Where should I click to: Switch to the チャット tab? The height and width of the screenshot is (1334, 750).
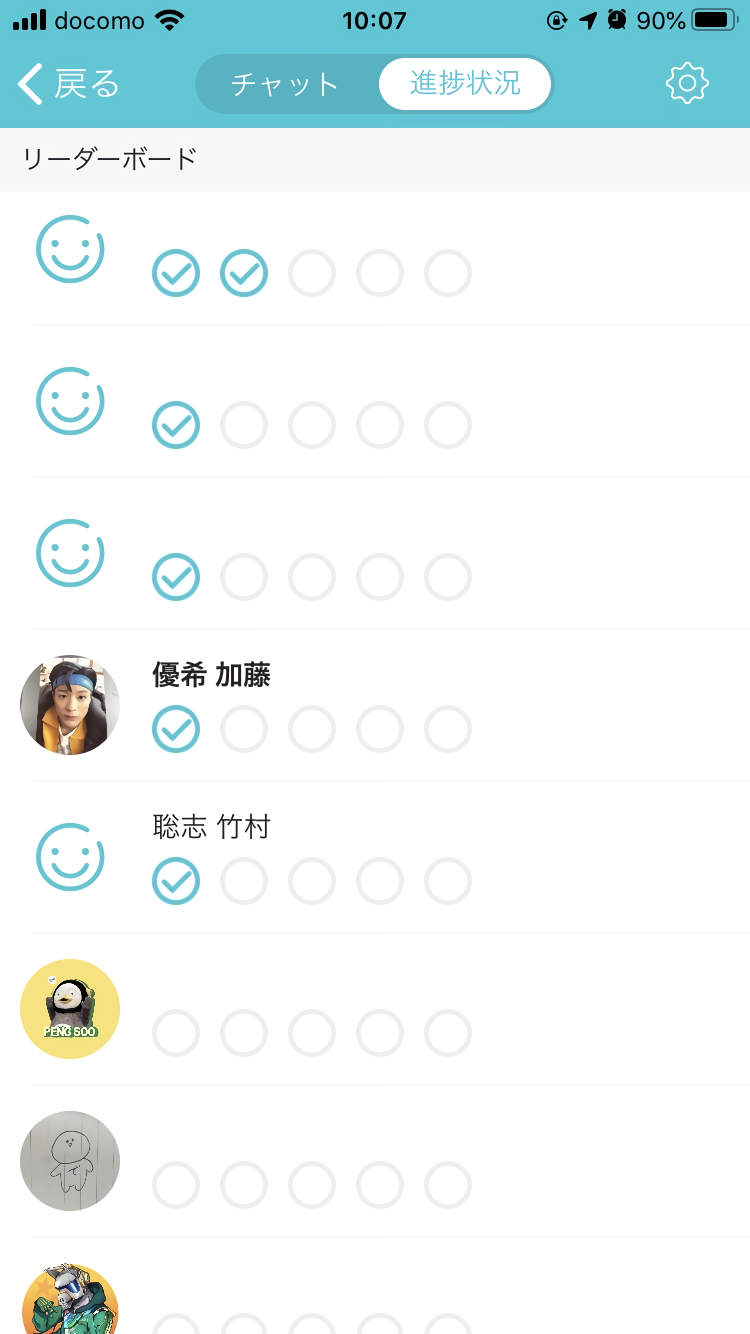(285, 84)
